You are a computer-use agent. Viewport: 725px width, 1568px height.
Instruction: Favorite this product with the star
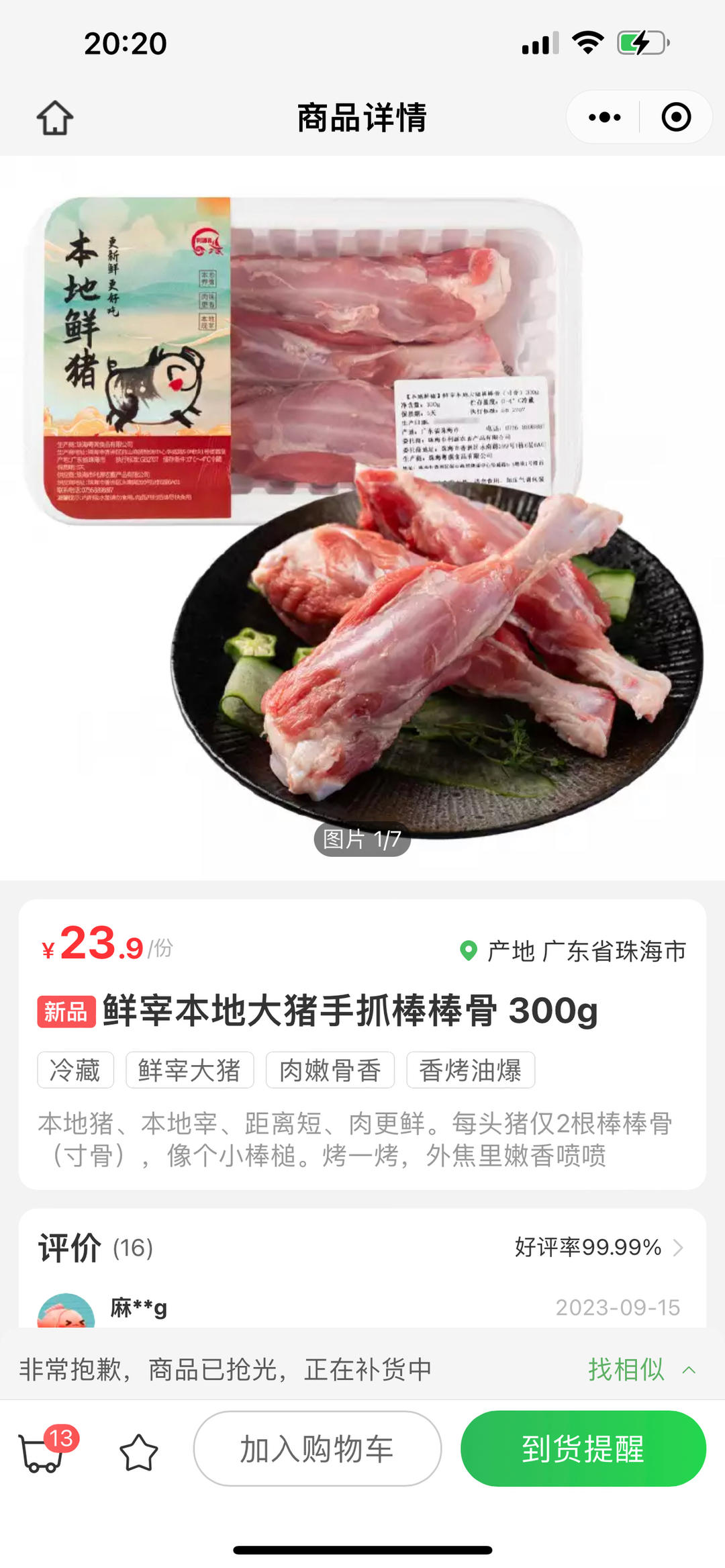pos(138,1452)
